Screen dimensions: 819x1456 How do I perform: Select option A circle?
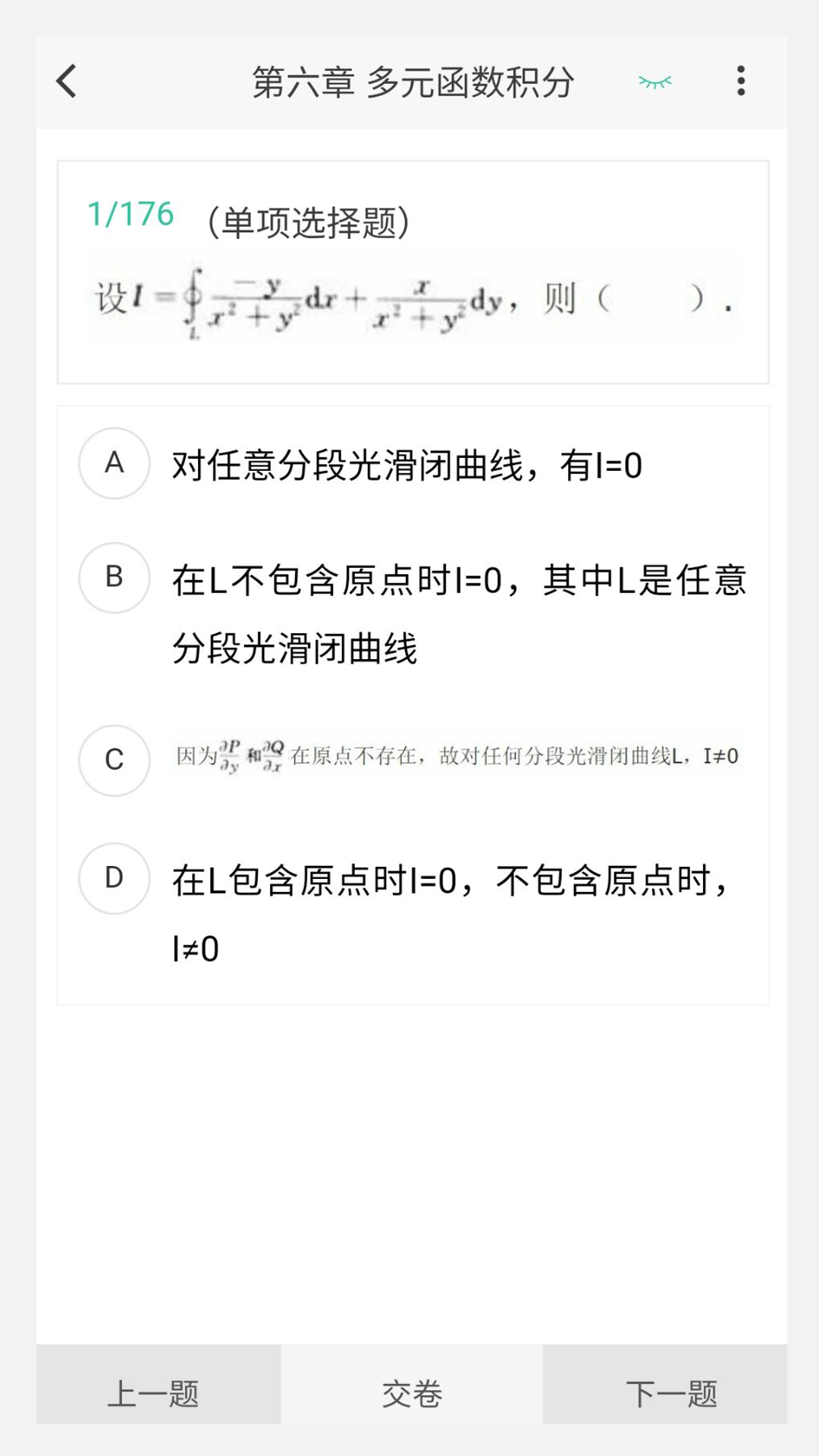coord(115,464)
